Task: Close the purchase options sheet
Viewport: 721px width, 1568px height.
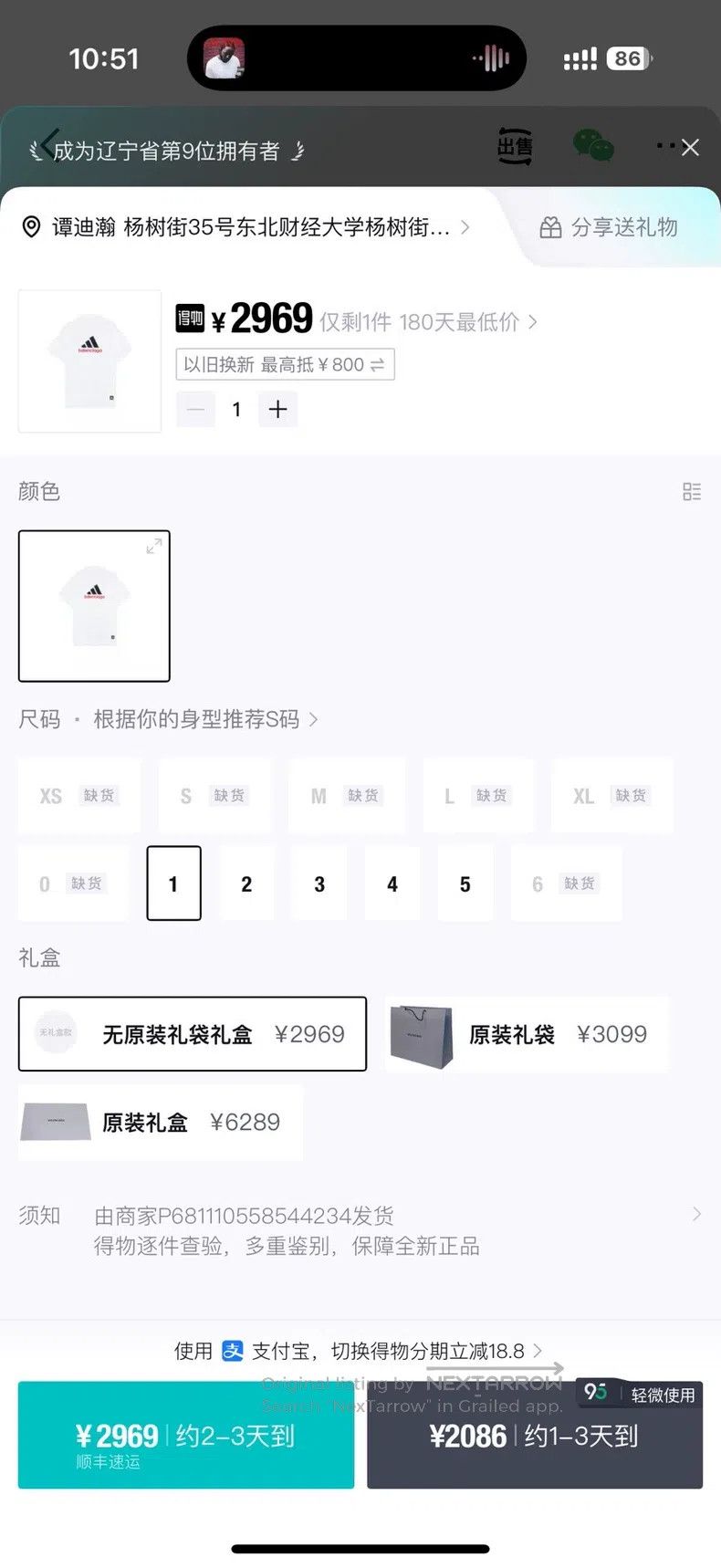Action: (x=691, y=148)
